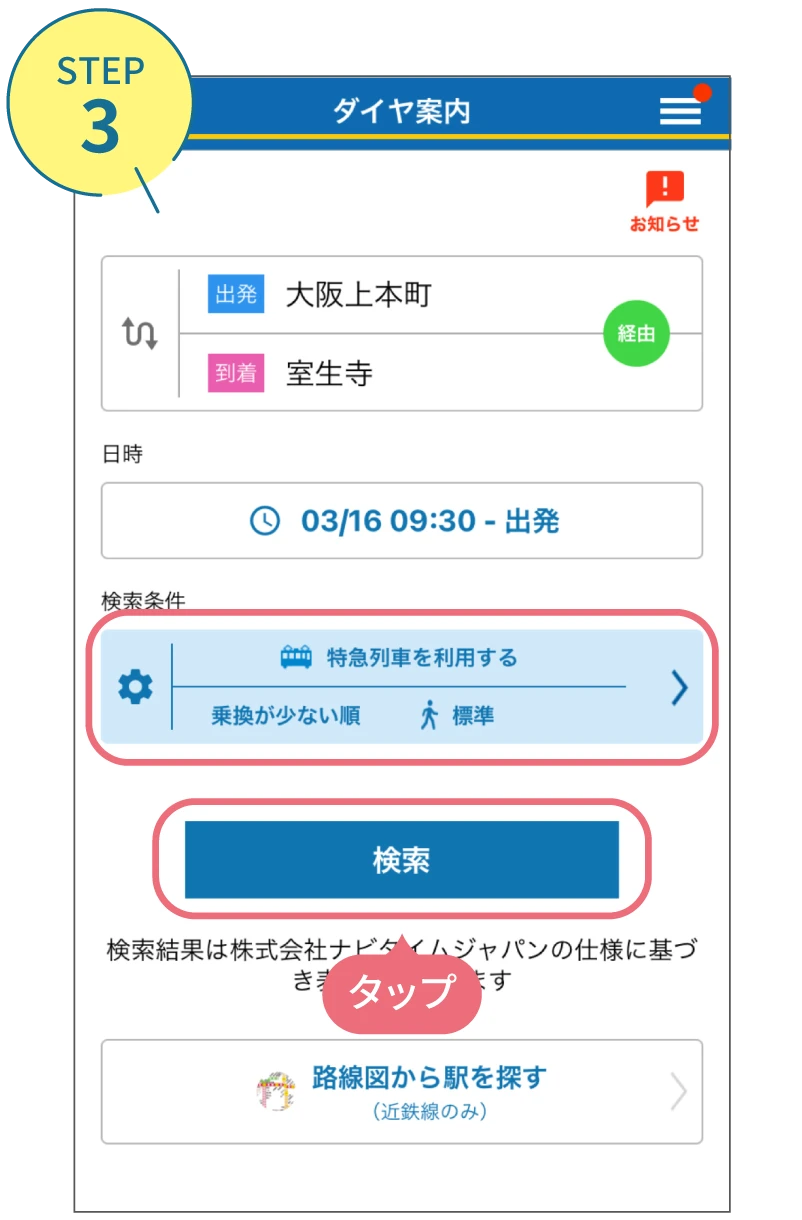Open the settings gear in search conditions

tap(136, 686)
